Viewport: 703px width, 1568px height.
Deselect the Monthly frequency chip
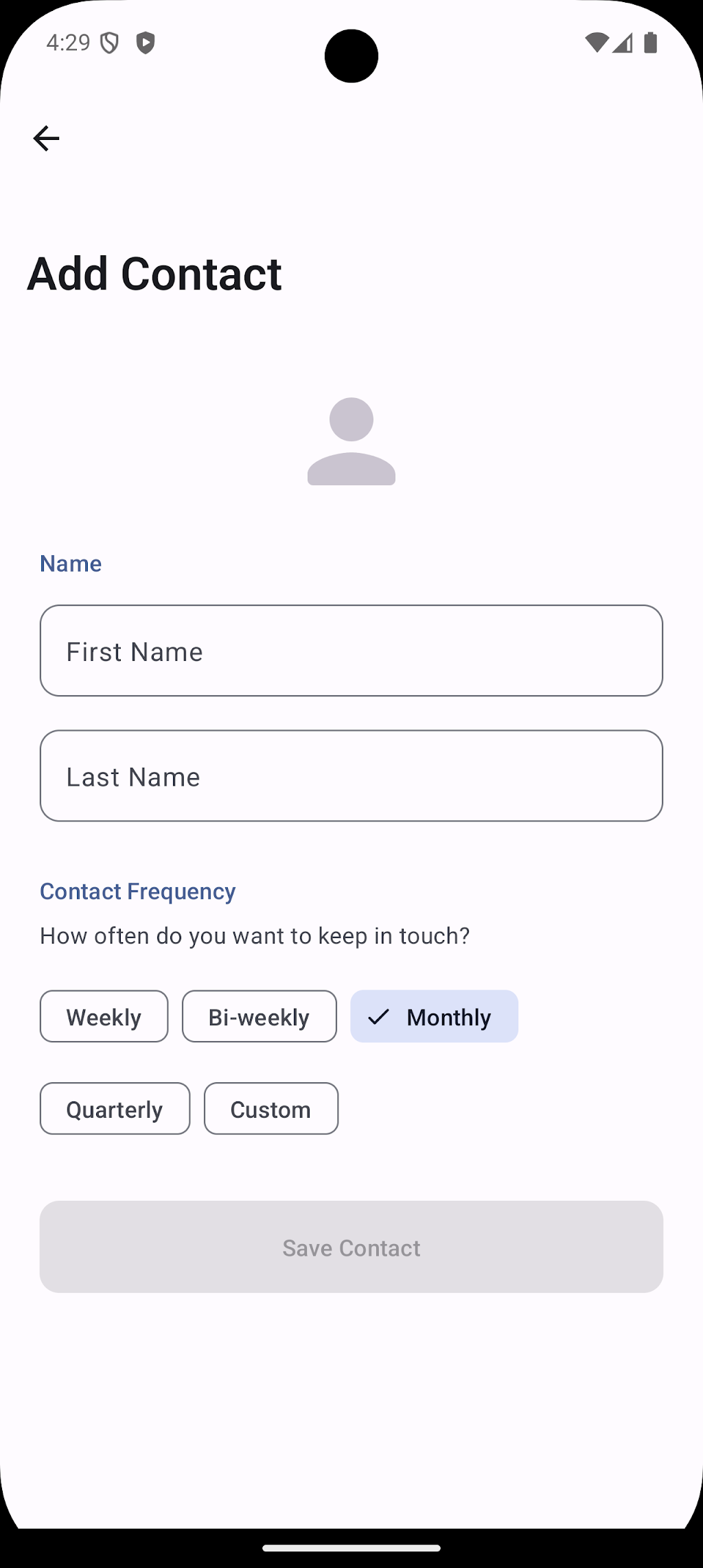434,1016
